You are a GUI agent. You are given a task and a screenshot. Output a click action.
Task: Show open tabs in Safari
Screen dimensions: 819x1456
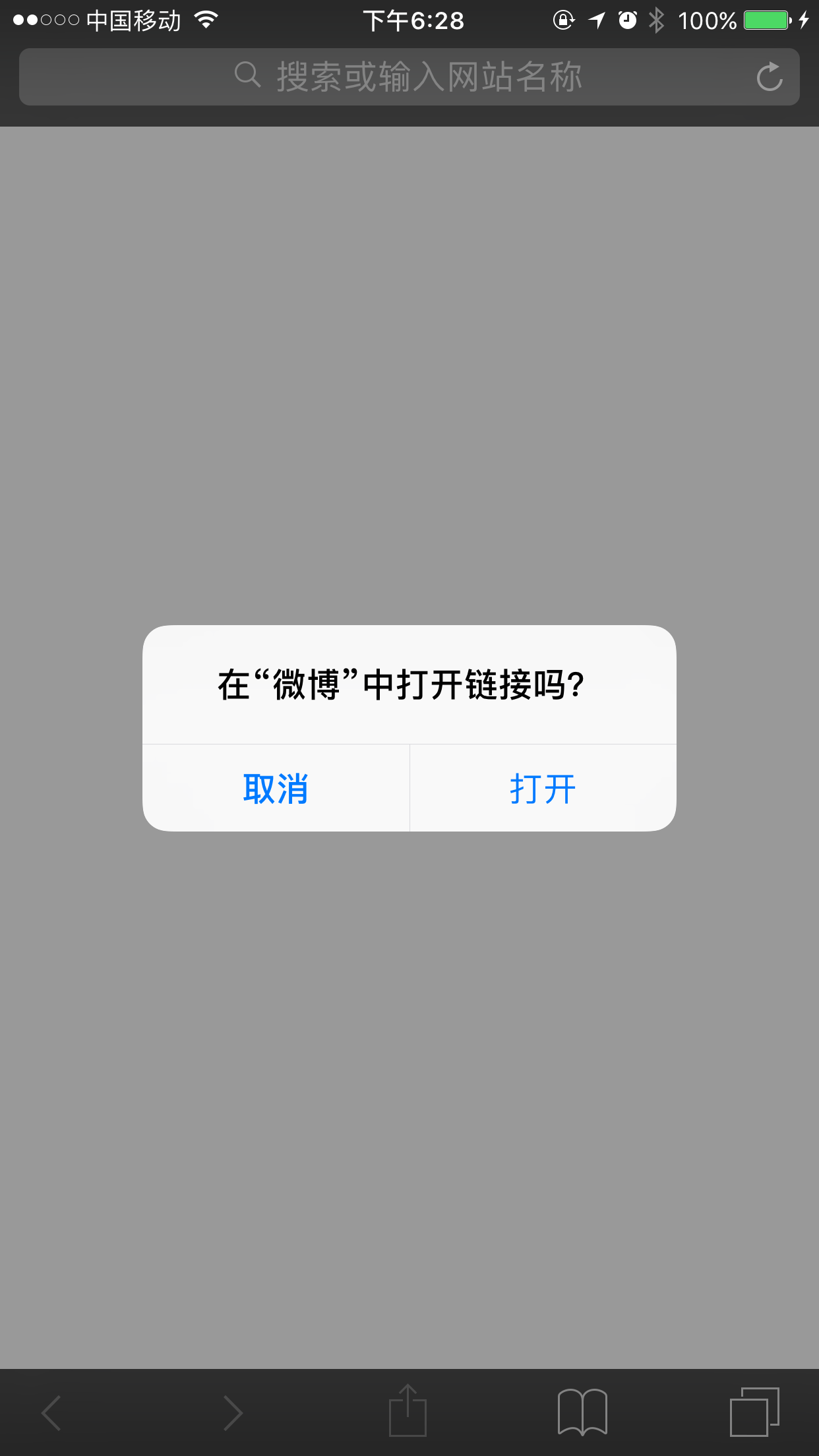pyautogui.click(x=754, y=1412)
